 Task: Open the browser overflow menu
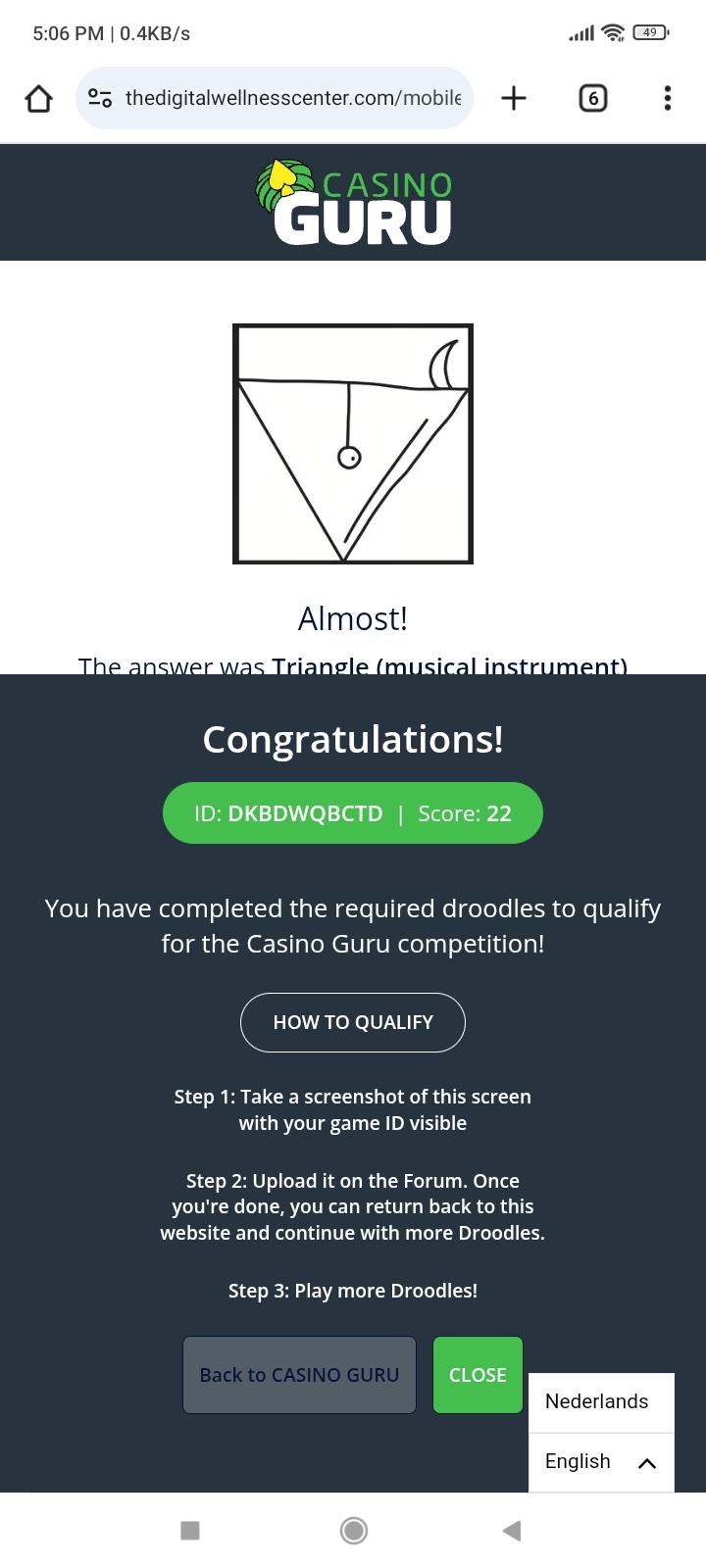667,98
